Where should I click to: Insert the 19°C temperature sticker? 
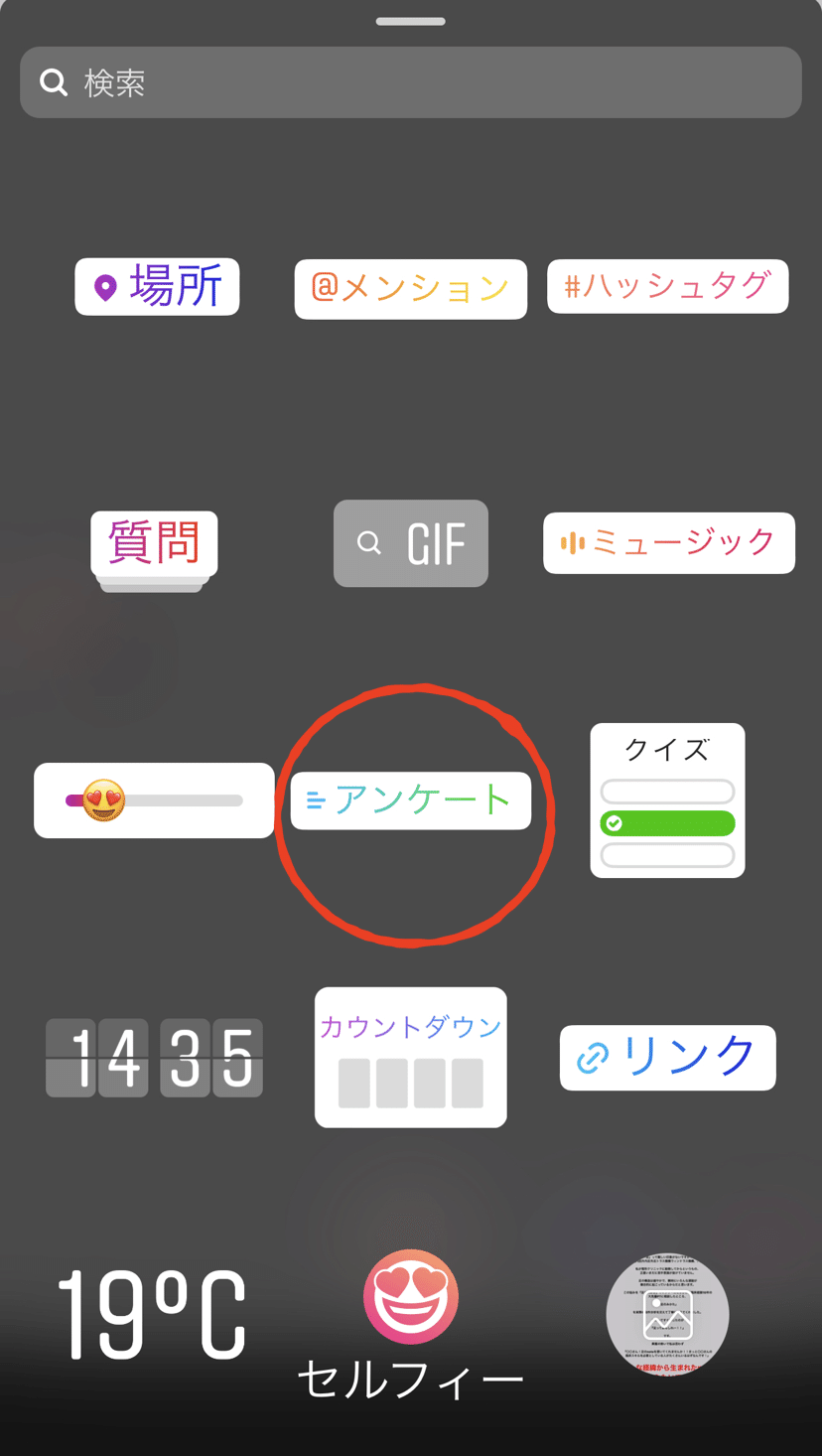coord(151,1314)
